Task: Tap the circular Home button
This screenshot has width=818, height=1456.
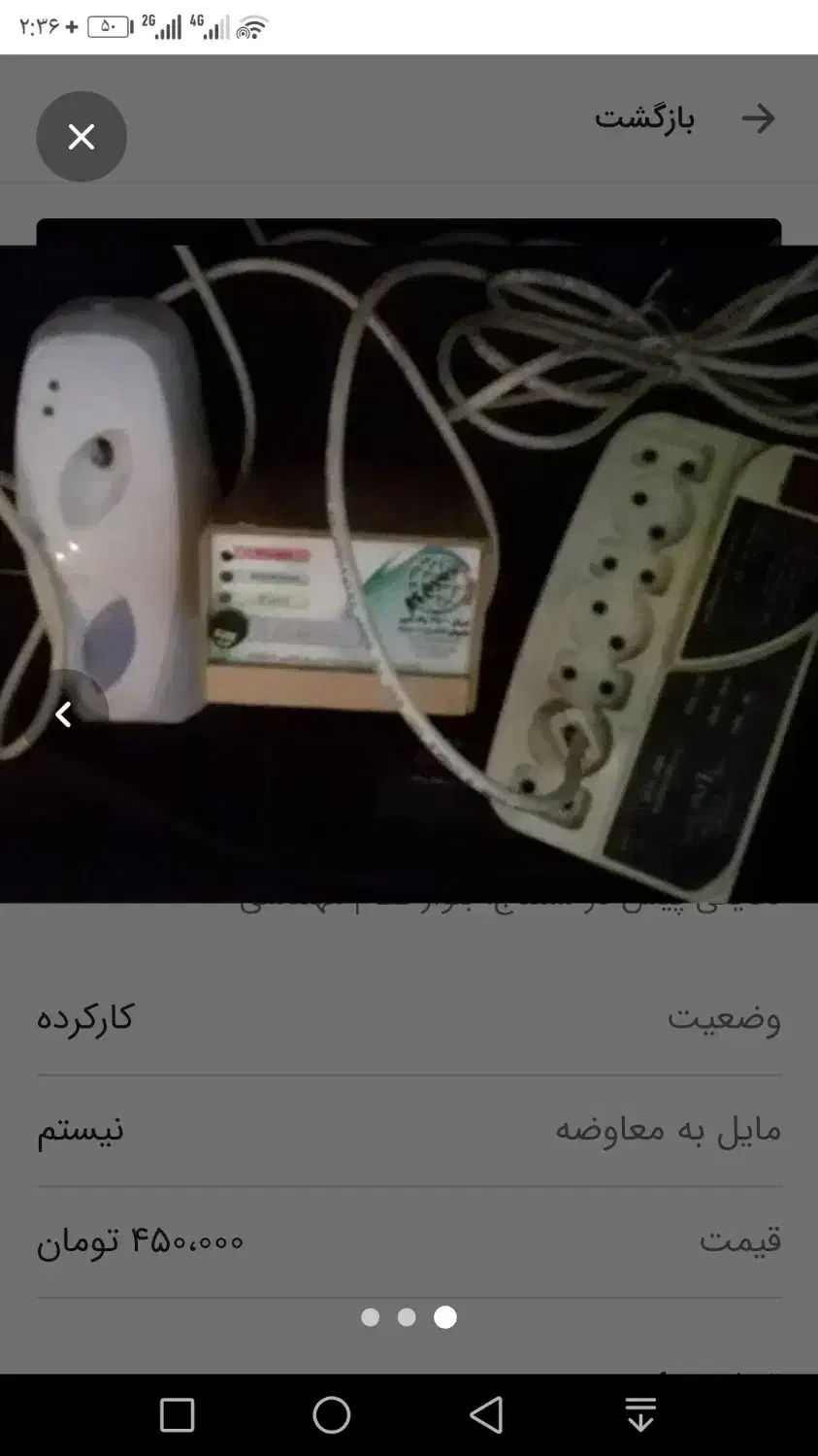Action: (331, 1416)
